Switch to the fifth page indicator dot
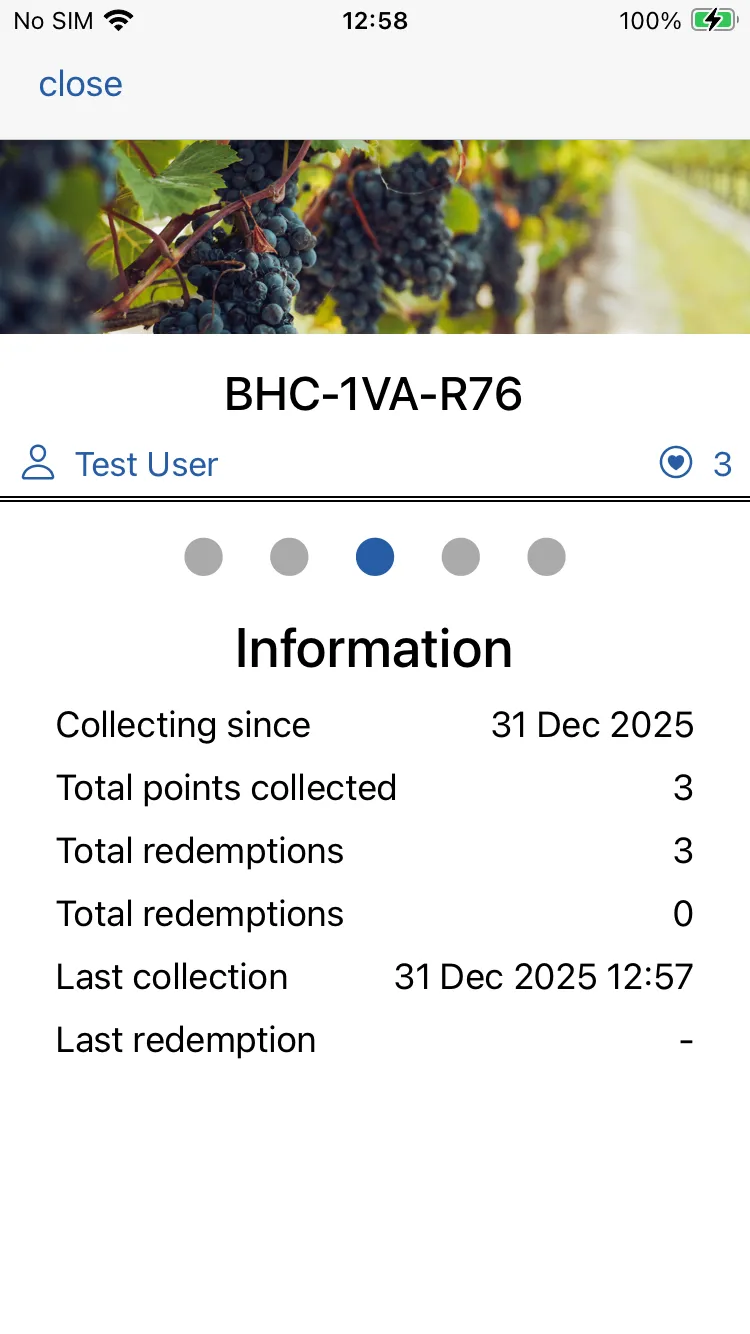Image resolution: width=750 pixels, height=1334 pixels. pos(546,557)
